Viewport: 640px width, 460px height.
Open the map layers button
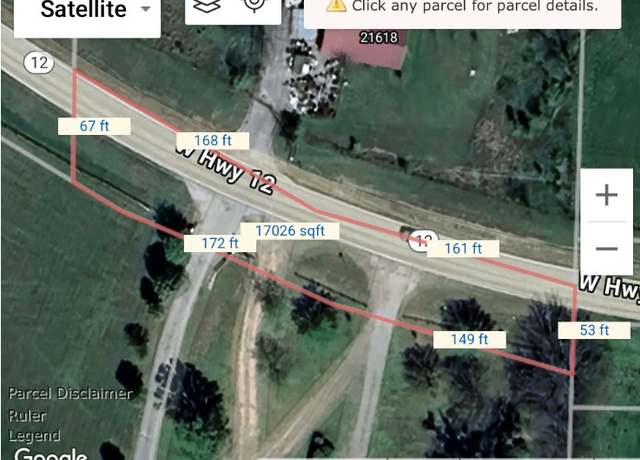[x=206, y=6]
